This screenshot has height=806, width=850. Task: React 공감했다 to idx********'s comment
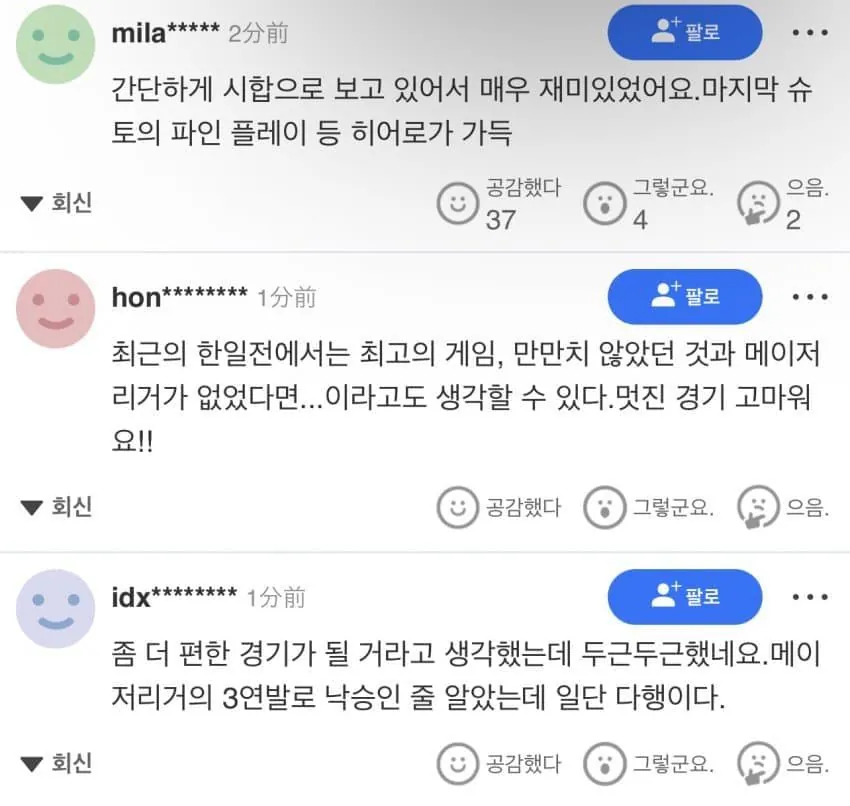click(x=458, y=764)
